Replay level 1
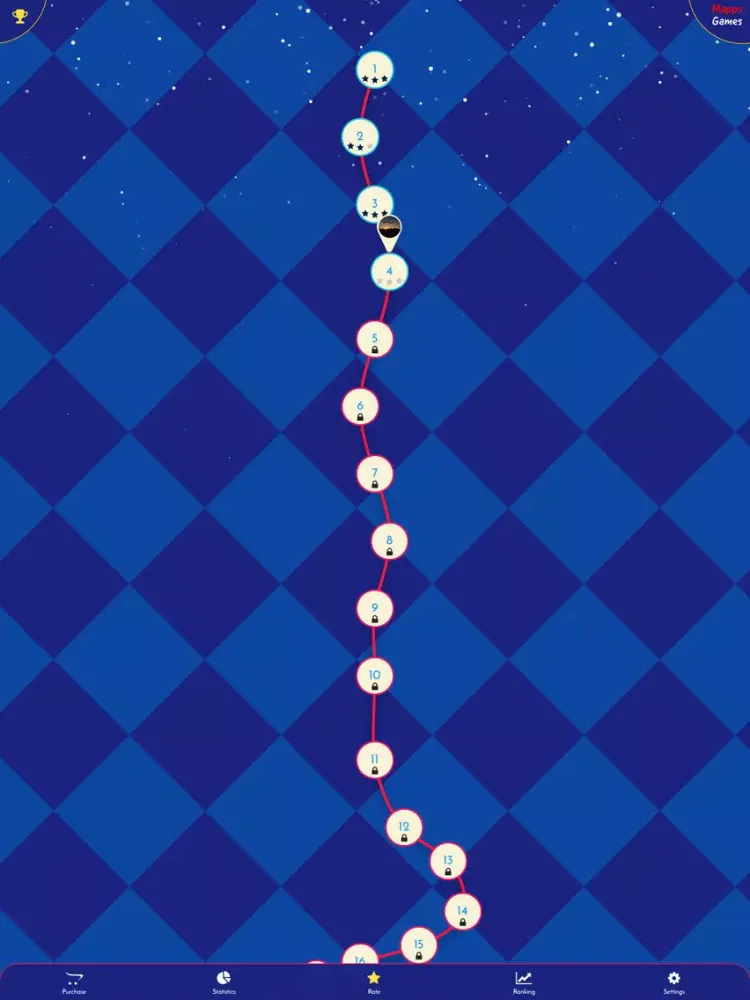The image size is (750, 1000). point(375,70)
